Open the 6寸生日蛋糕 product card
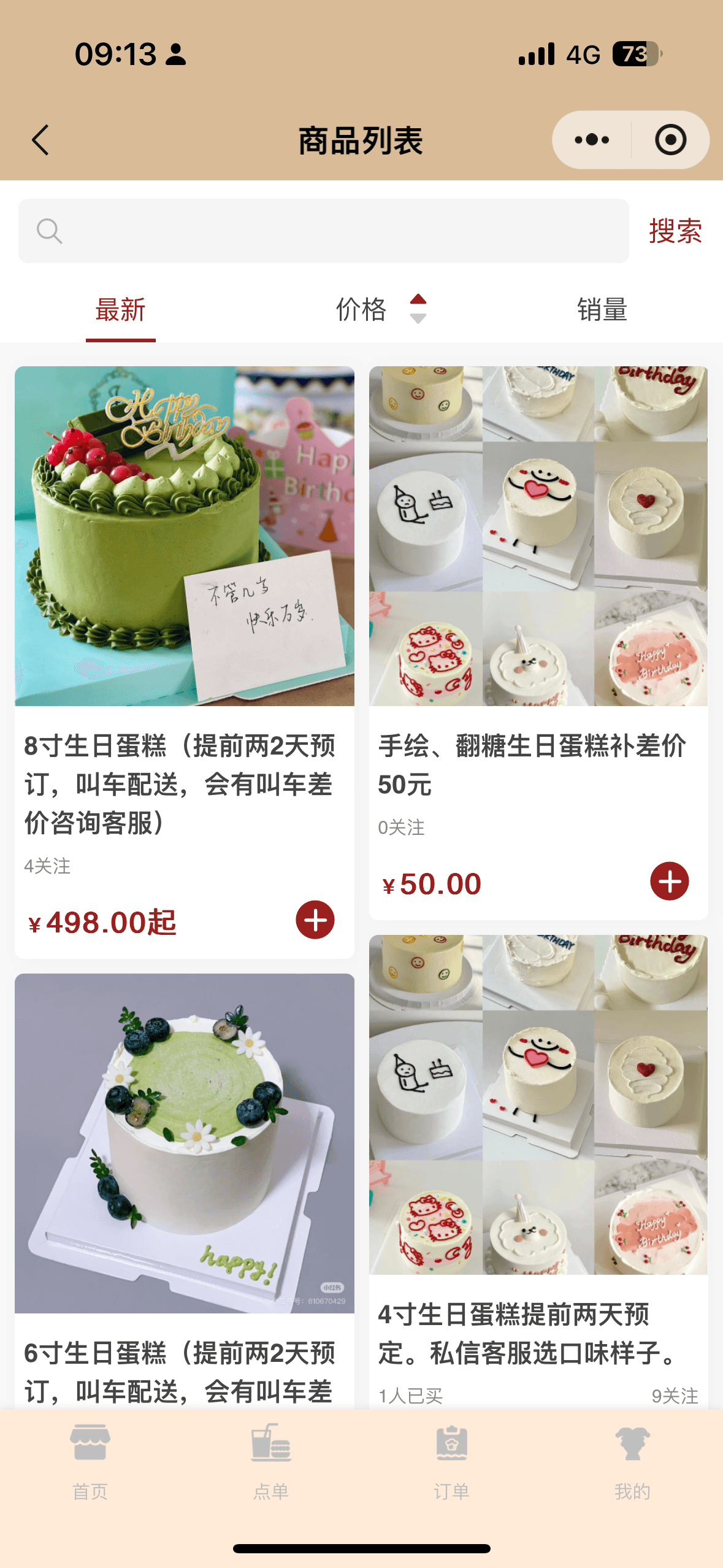Image resolution: width=723 pixels, height=1568 pixels. tap(185, 1191)
